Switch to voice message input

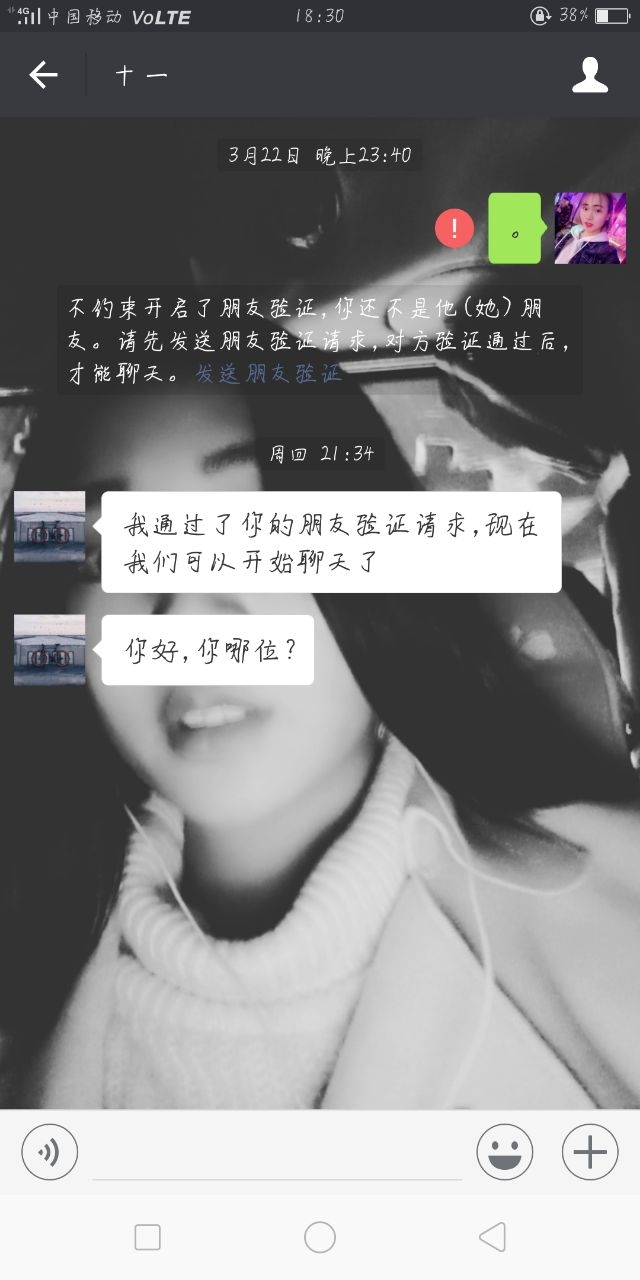[49, 1152]
